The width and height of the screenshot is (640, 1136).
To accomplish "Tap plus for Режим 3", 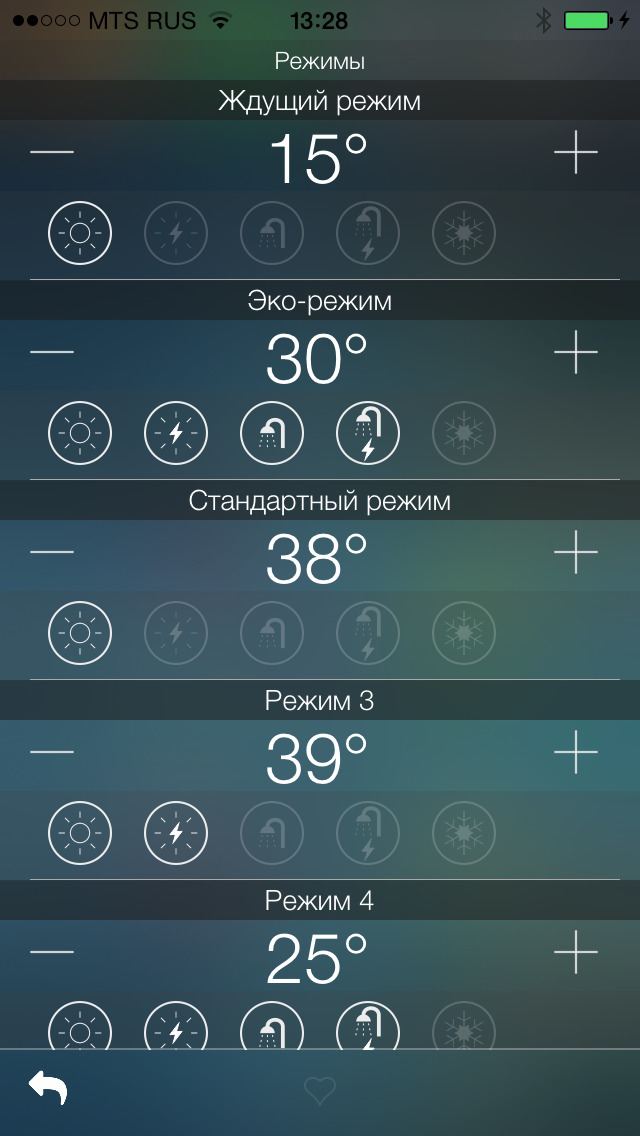I will point(575,752).
